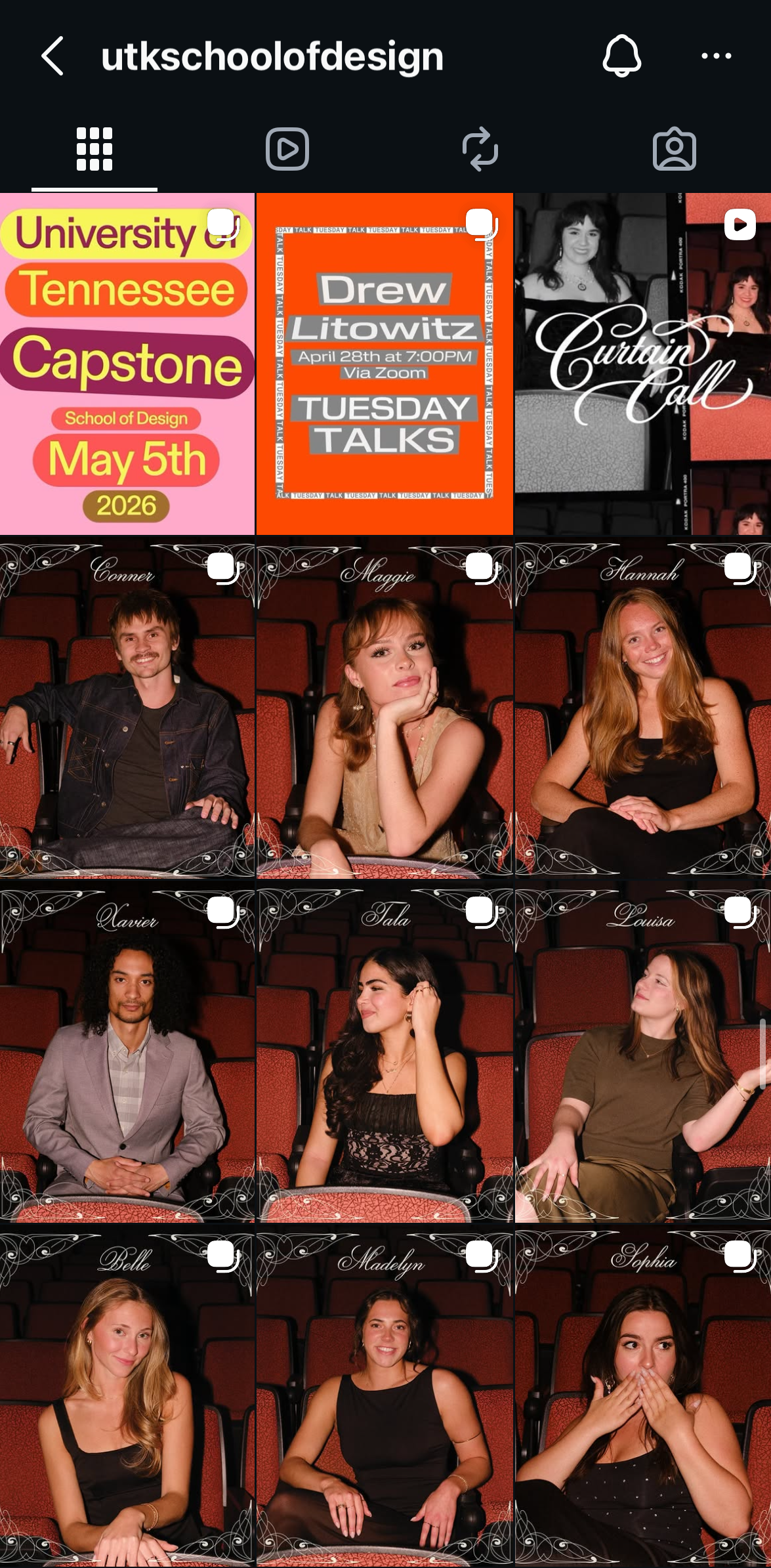Open Conner's portrait post
771x1568 pixels.
[127, 708]
